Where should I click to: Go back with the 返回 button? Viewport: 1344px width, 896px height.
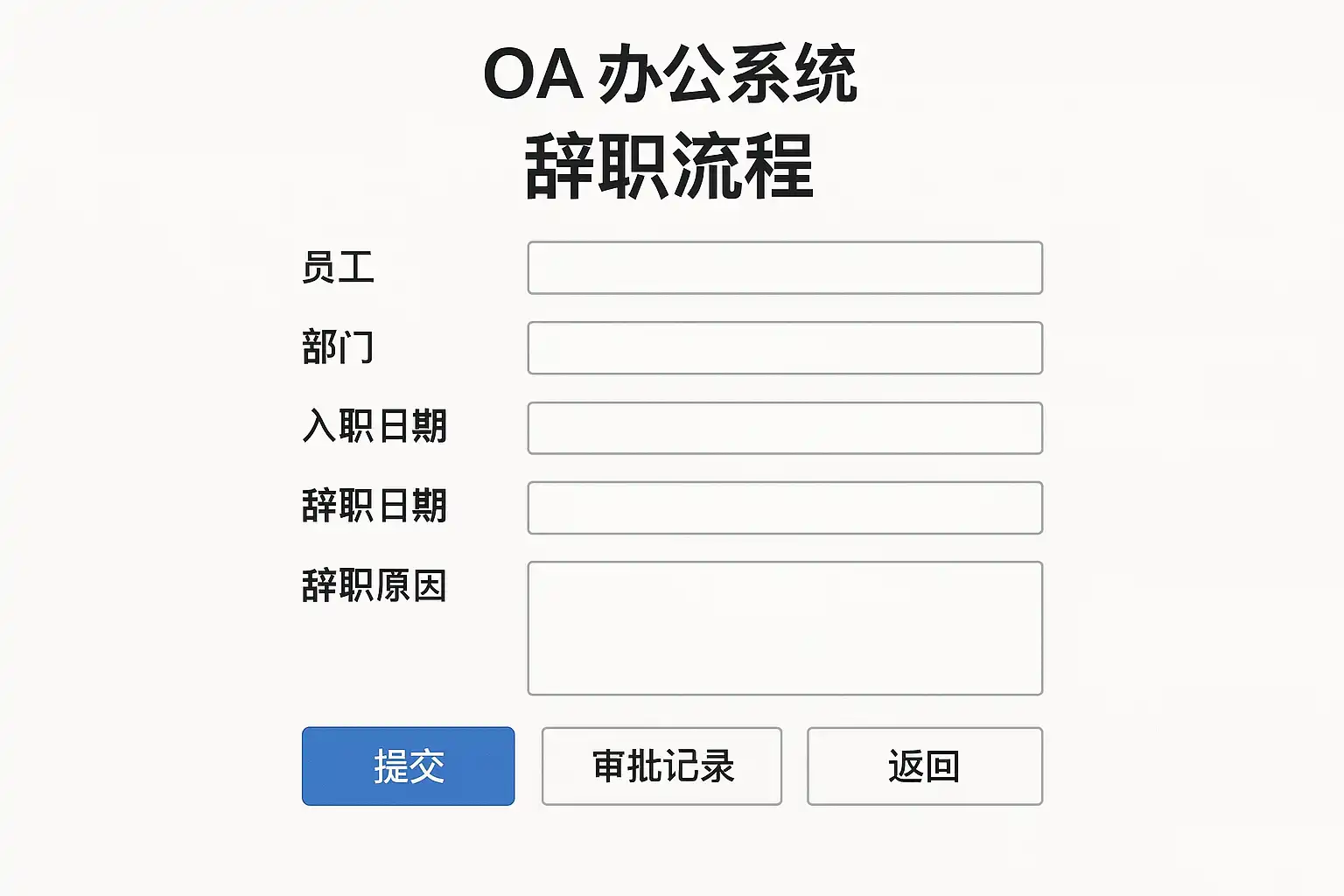pos(924,766)
